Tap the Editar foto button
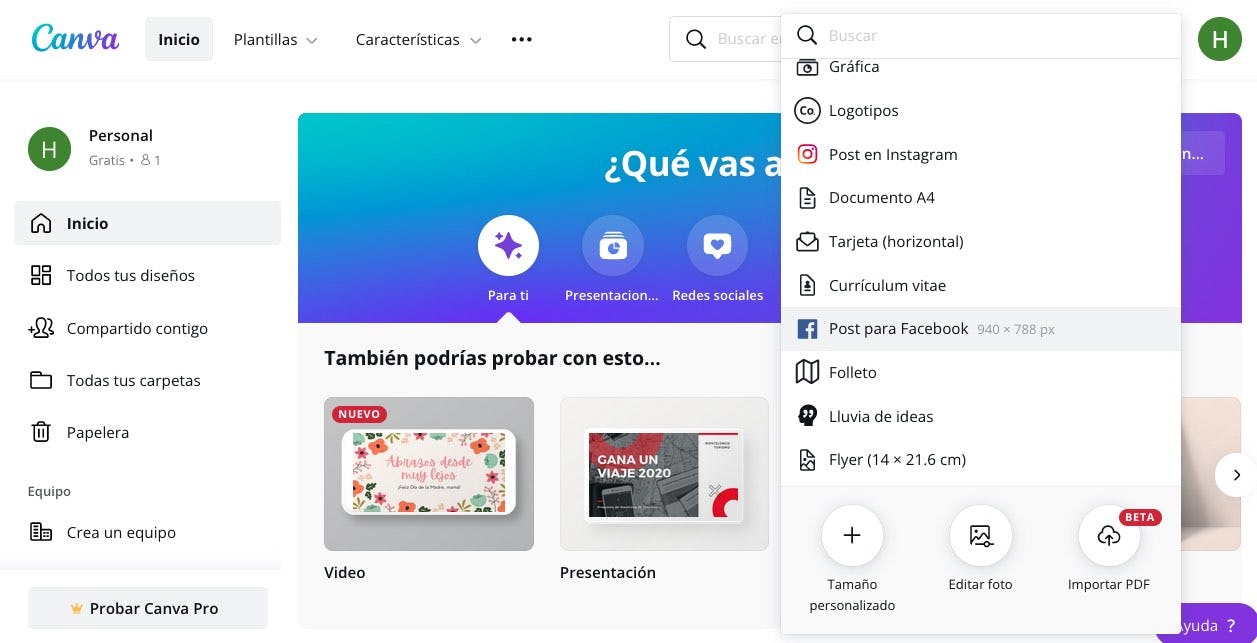This screenshot has height=643, width=1257. (x=980, y=536)
